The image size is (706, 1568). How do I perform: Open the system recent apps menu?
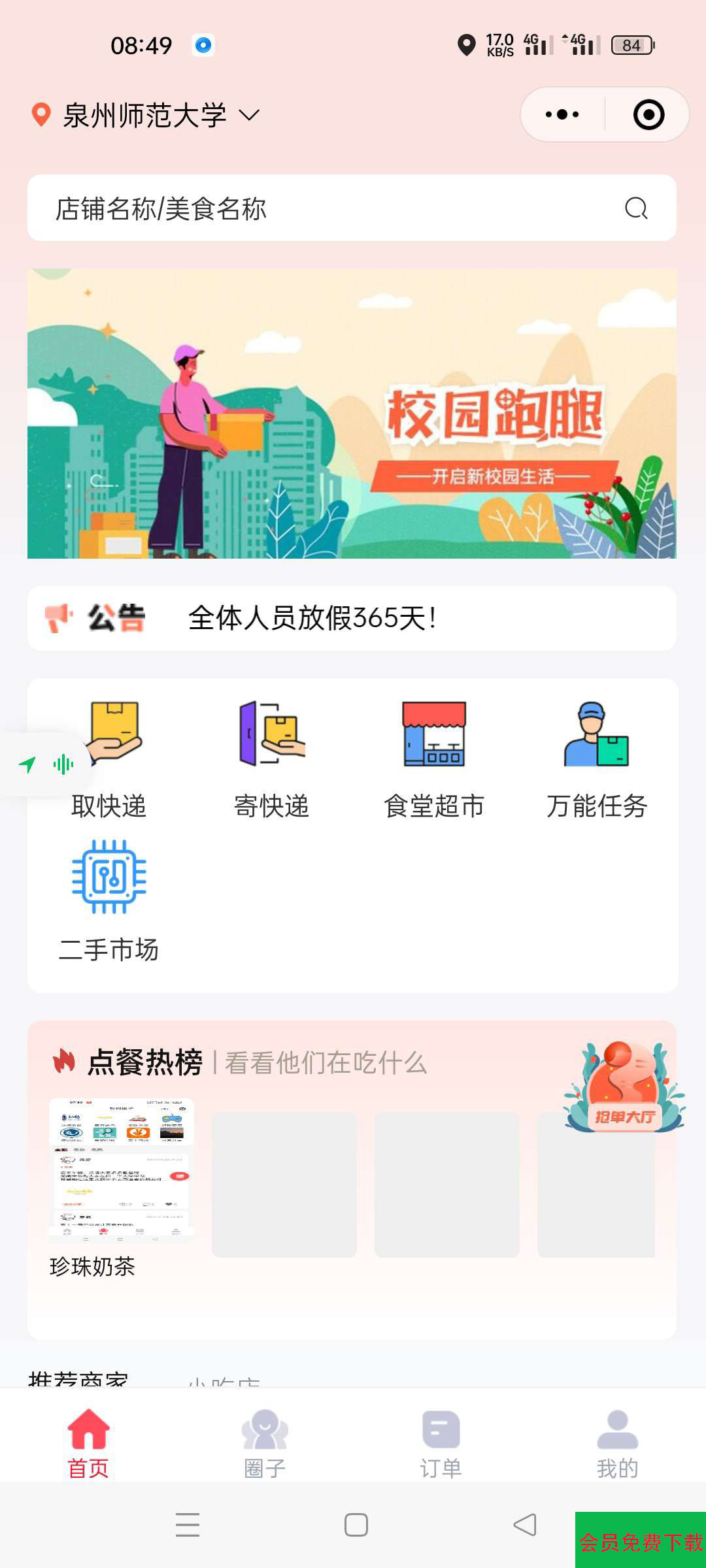pos(188,1525)
